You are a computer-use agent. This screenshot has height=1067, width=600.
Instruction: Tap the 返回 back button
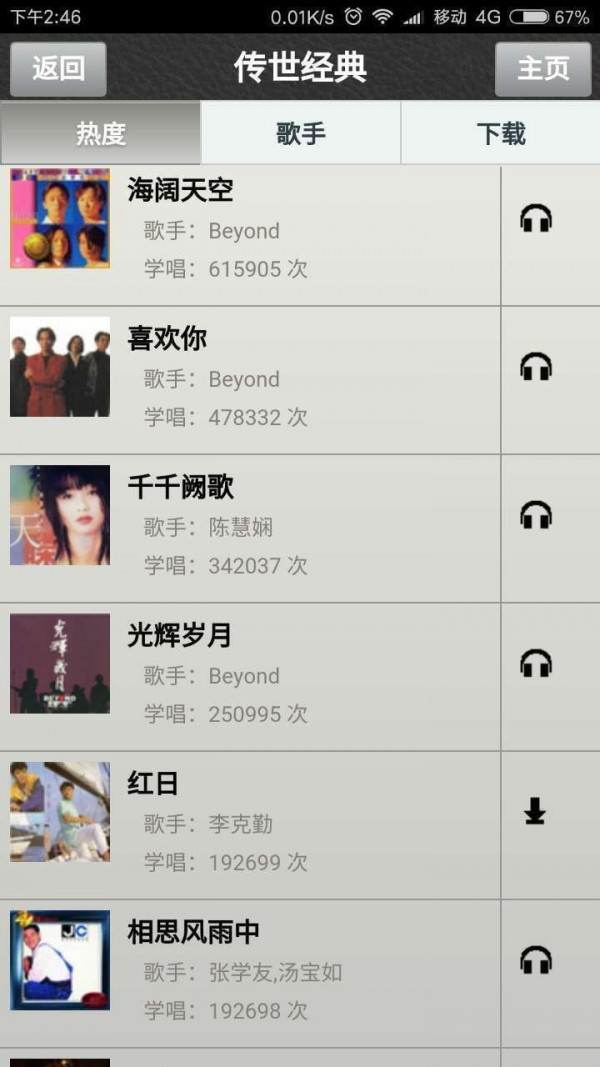(58, 68)
